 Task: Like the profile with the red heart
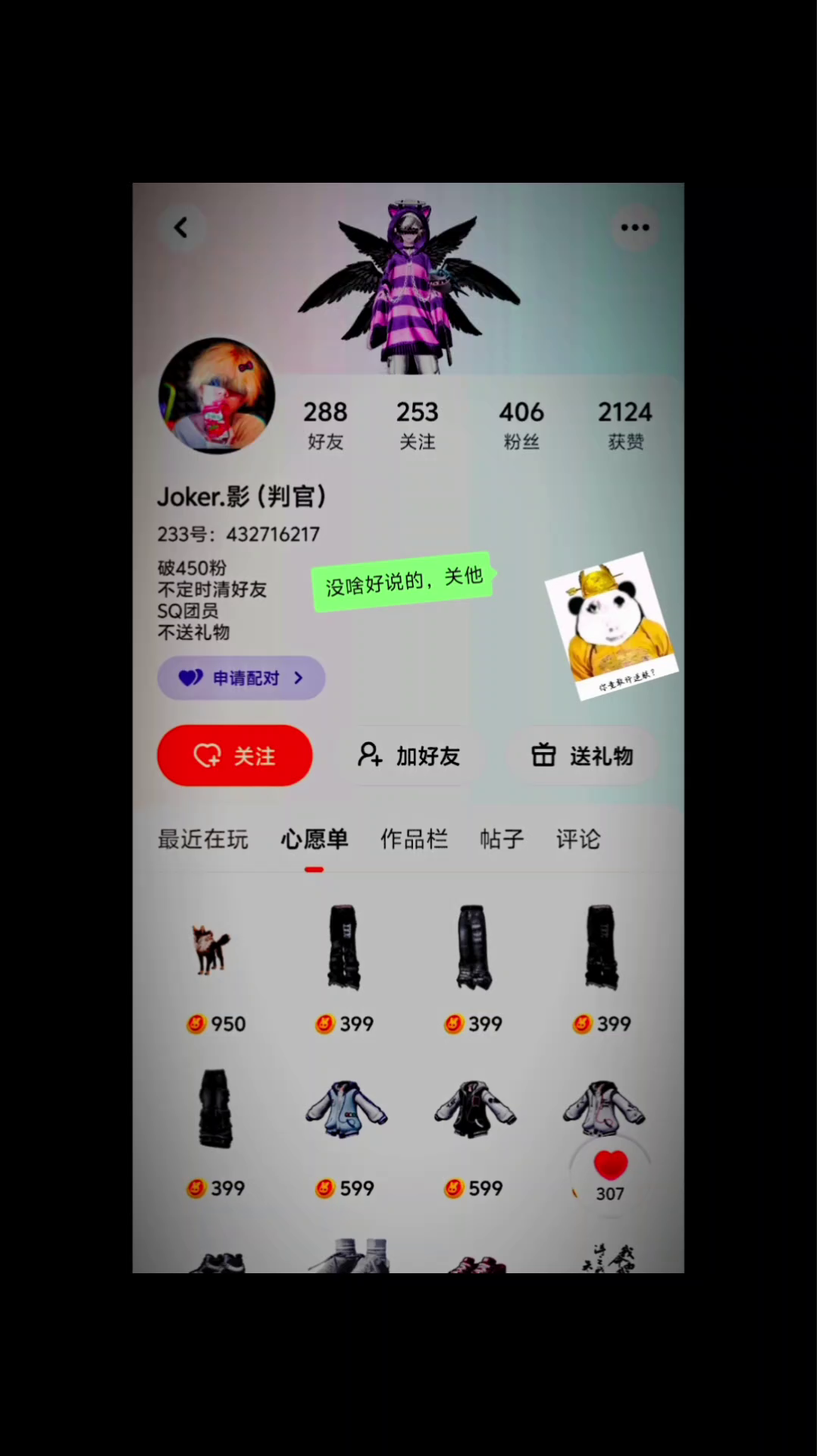coord(610,1166)
